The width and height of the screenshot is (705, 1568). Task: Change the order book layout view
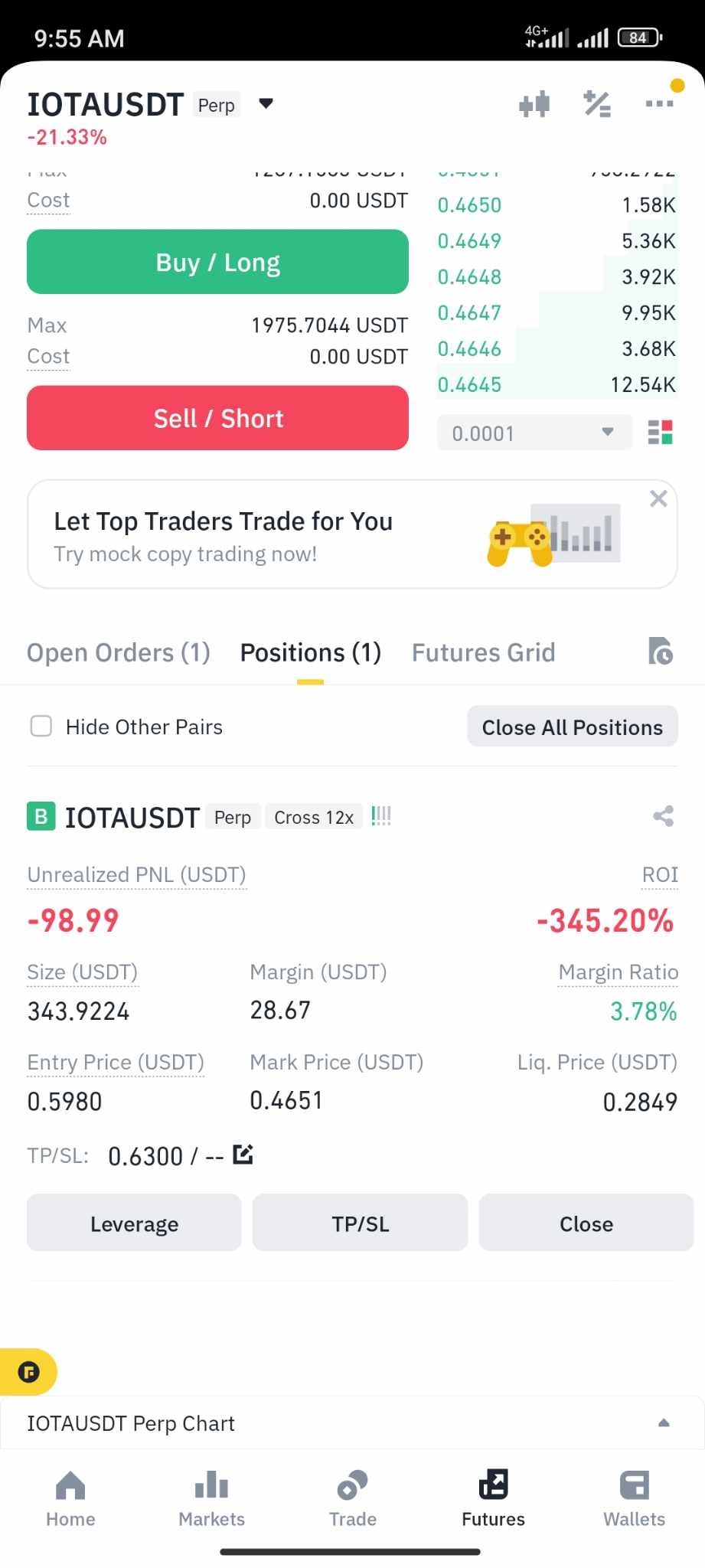pos(660,433)
